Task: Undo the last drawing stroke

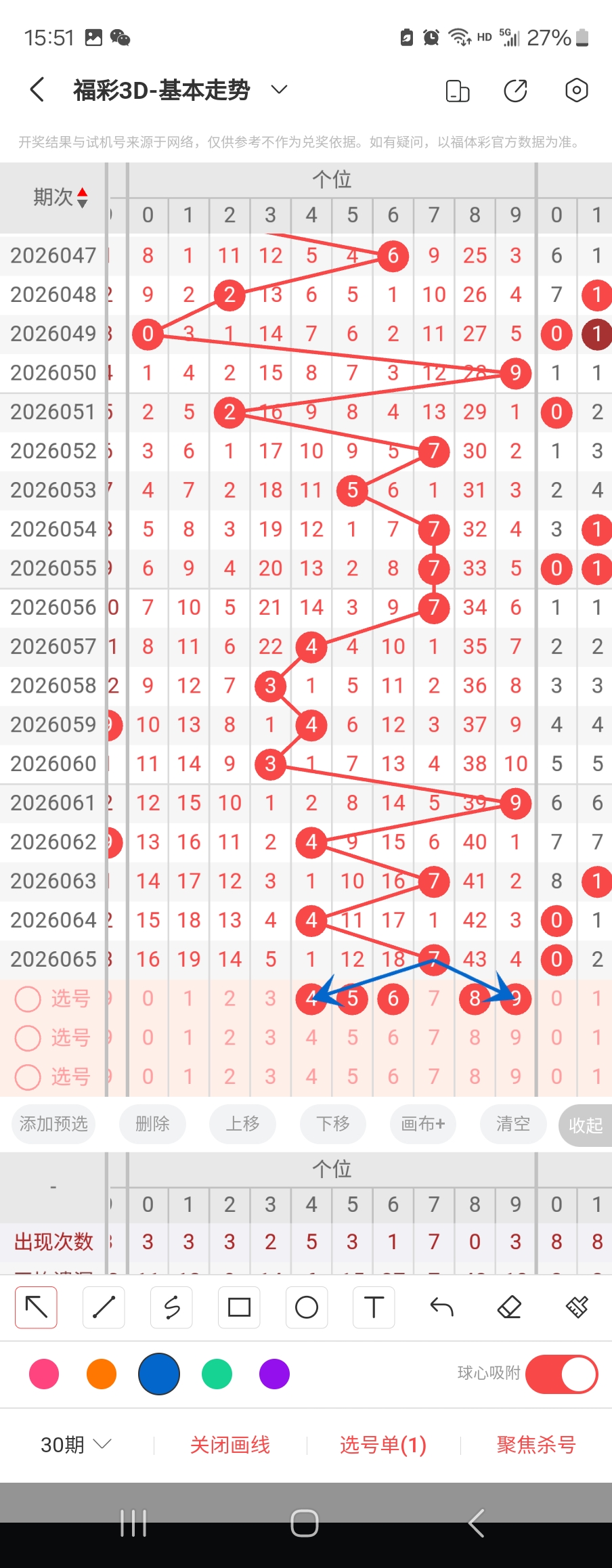Action: coord(441,1307)
